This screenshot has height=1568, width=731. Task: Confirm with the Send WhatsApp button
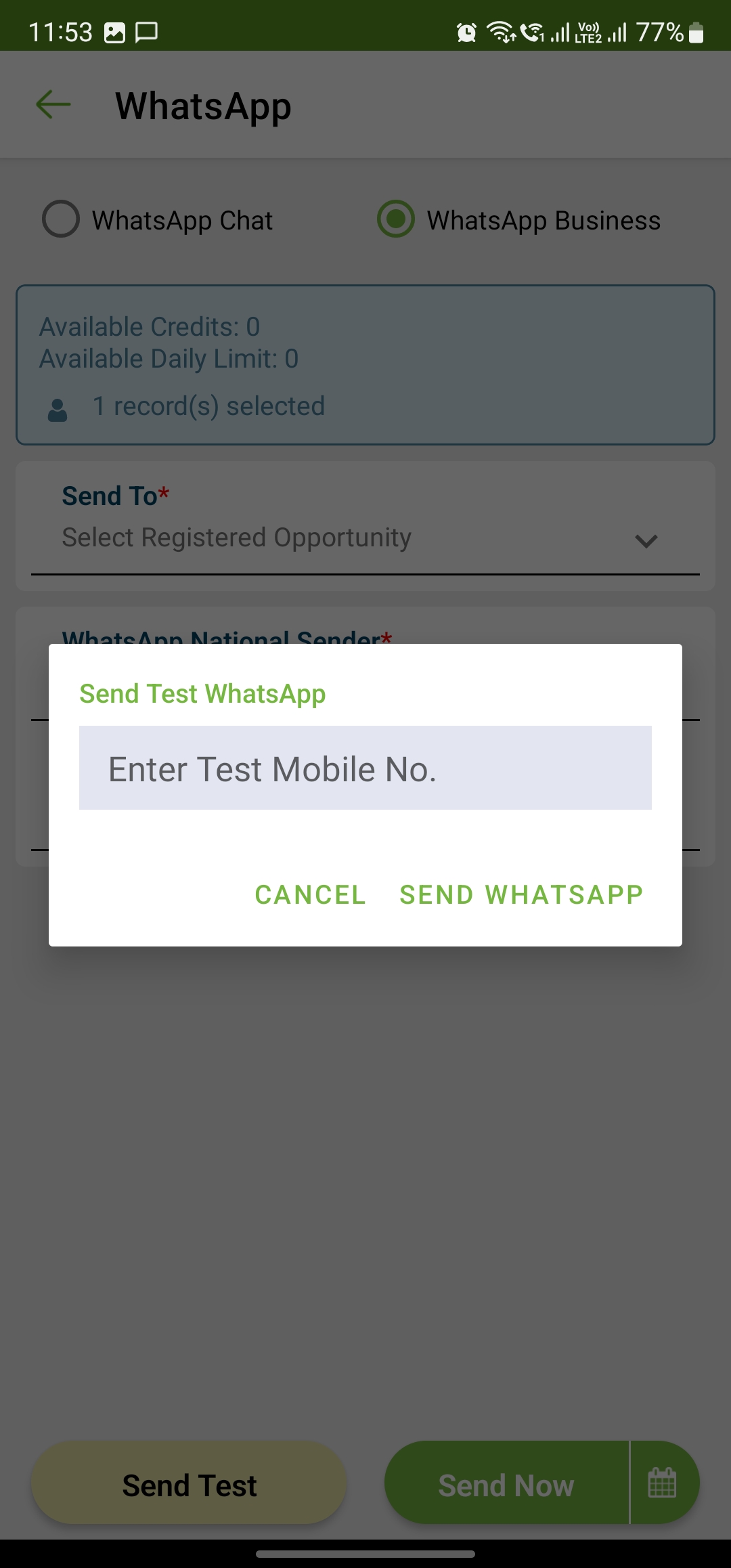point(521,895)
